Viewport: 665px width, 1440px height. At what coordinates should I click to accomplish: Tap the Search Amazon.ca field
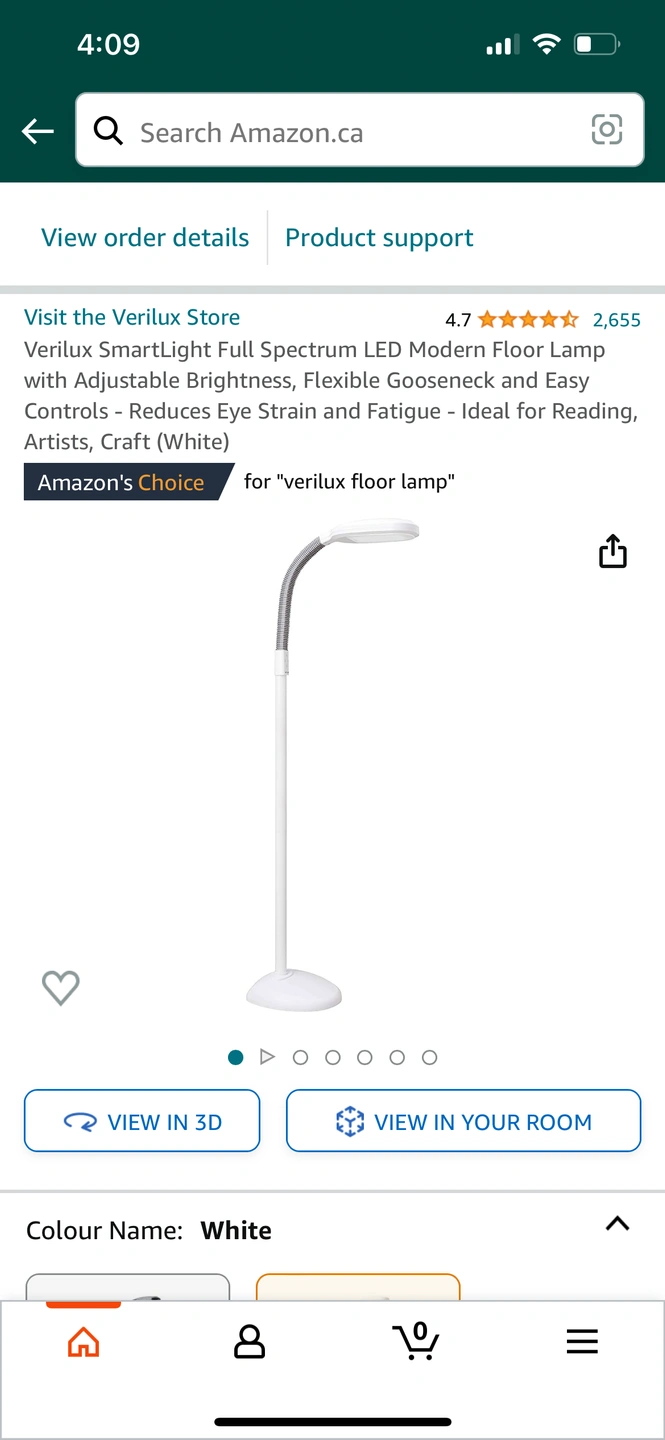[x=340, y=132]
